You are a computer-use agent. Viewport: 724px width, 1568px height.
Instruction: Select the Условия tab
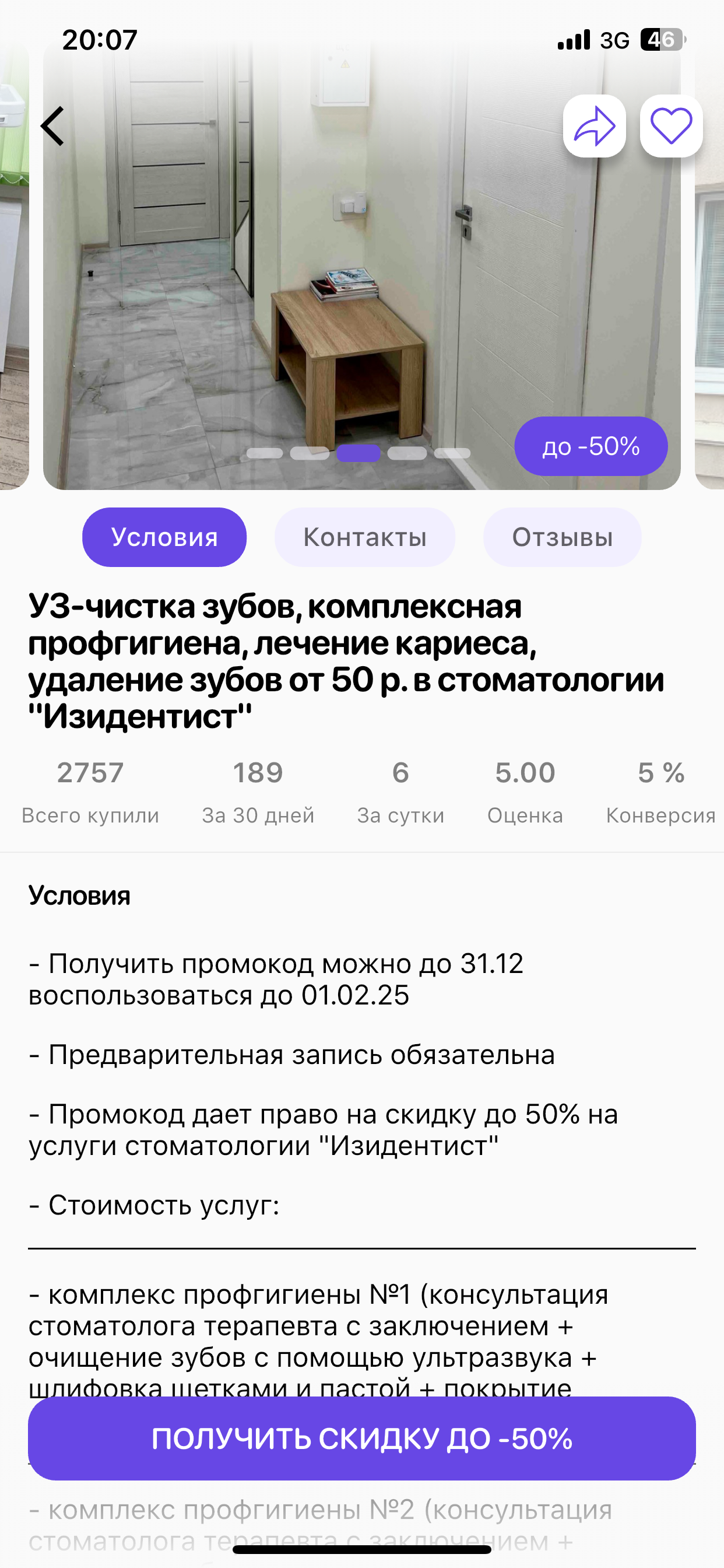tap(164, 537)
